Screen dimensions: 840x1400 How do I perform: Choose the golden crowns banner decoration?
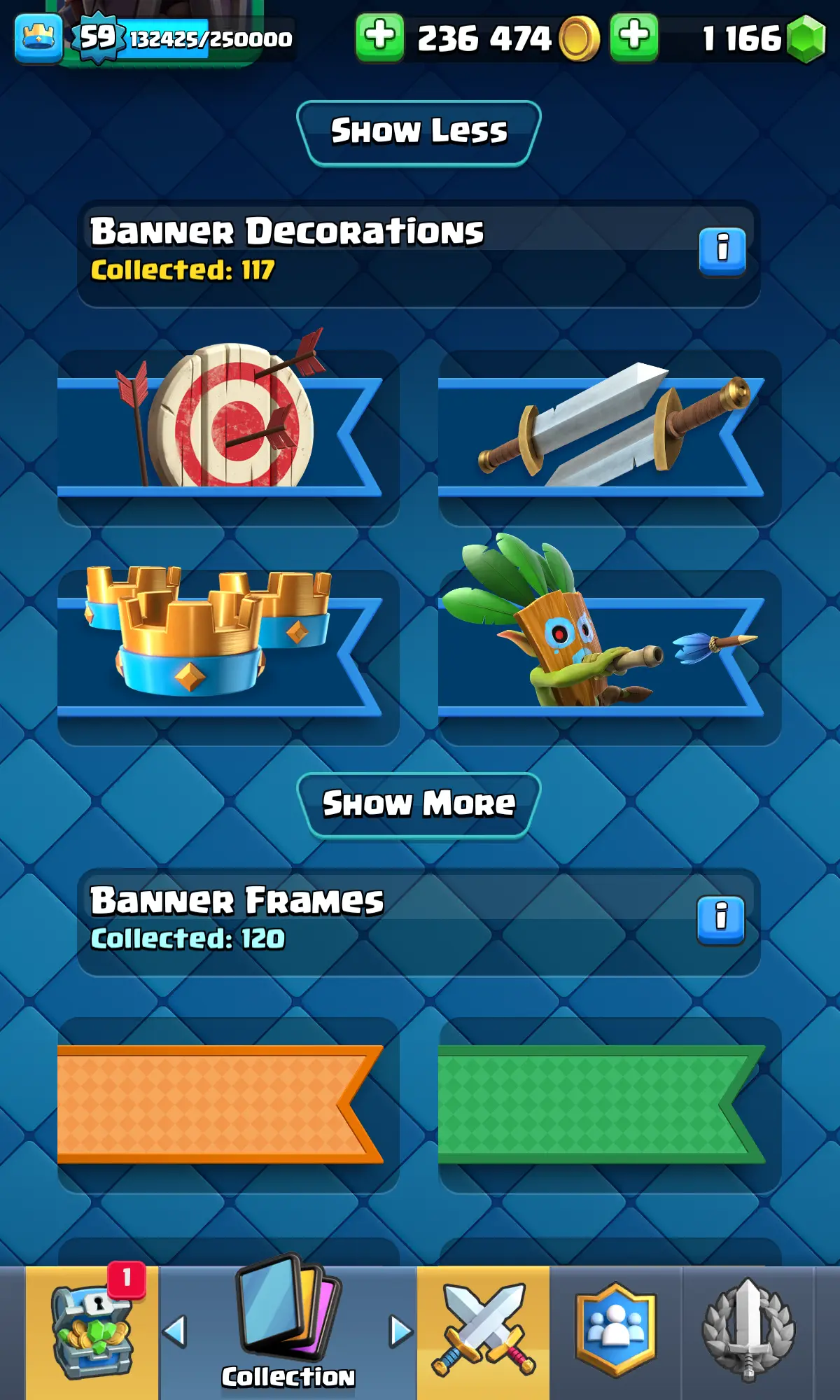tap(227, 657)
